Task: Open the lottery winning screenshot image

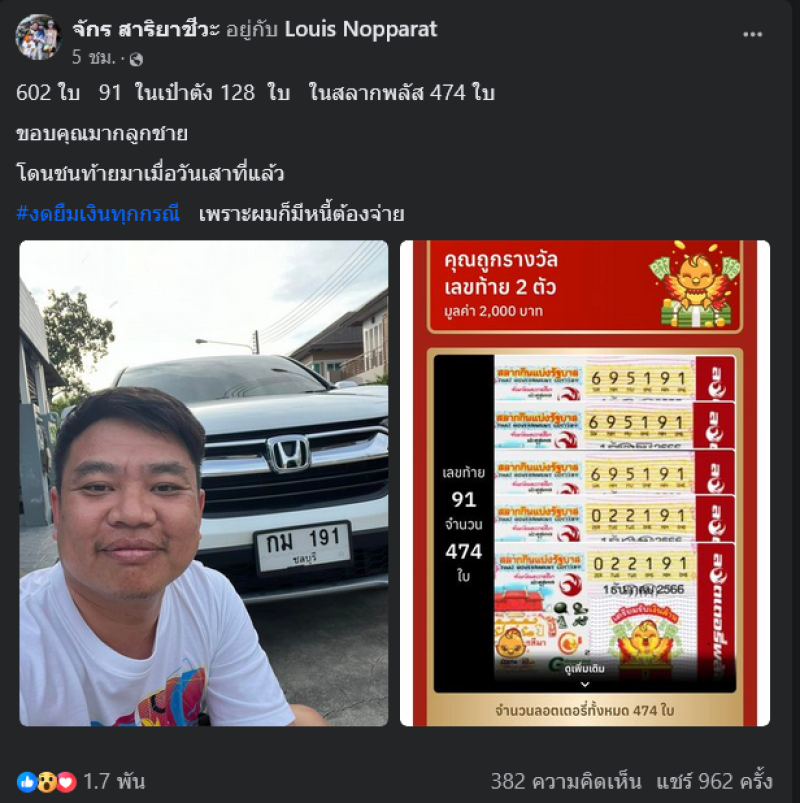Action: [585, 483]
